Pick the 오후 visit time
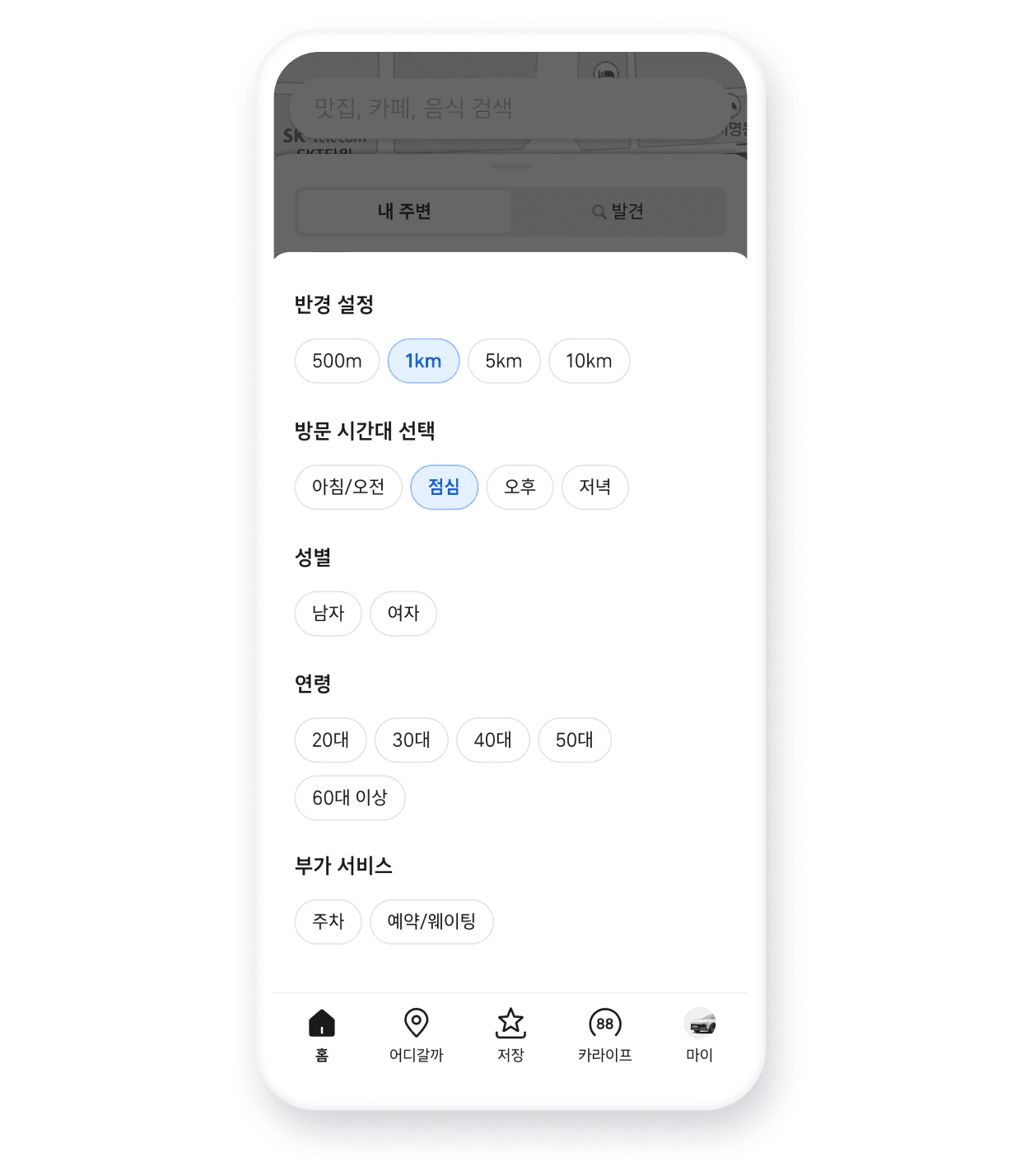The width and height of the screenshot is (1021, 1176). tap(520, 487)
